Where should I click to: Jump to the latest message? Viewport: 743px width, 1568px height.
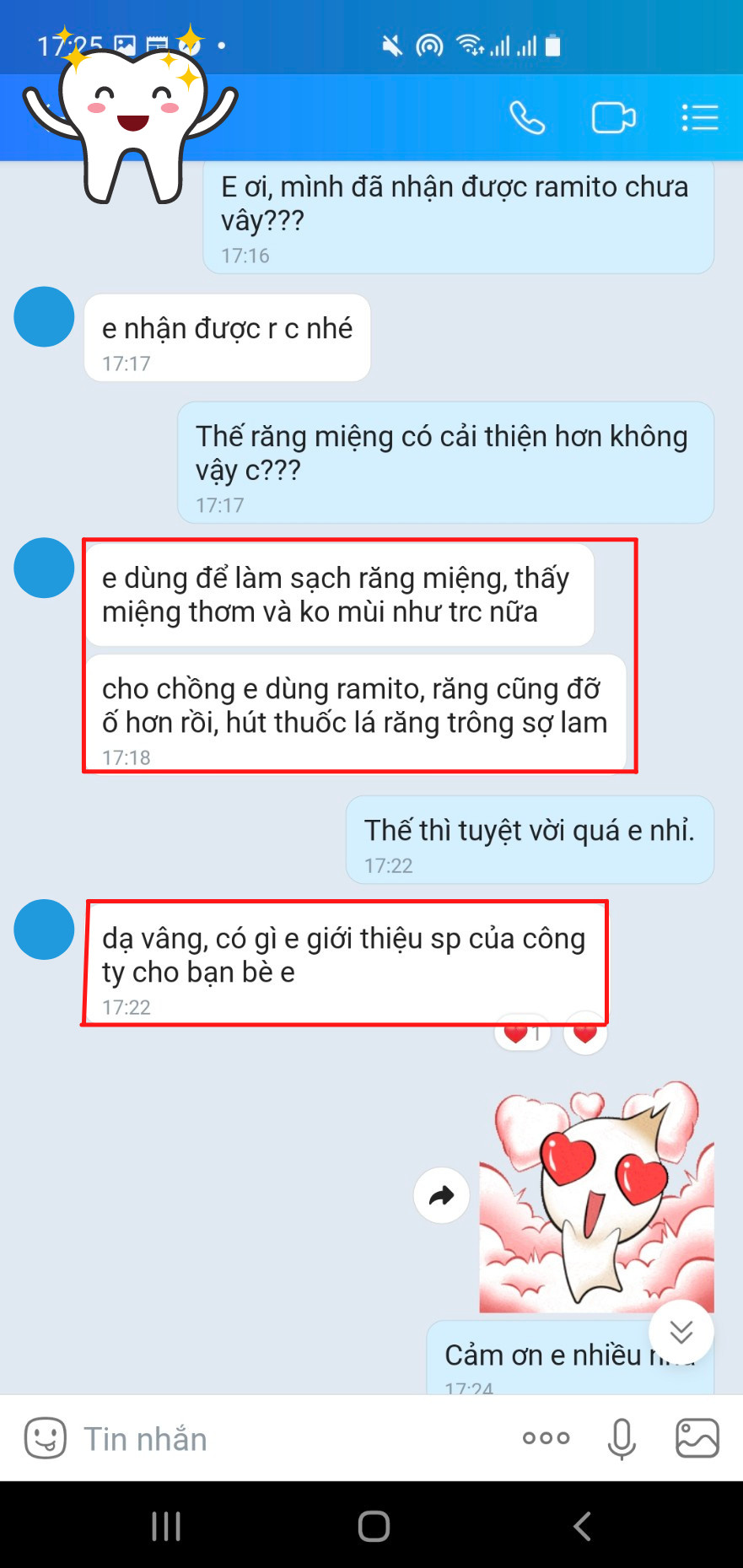tap(681, 1332)
